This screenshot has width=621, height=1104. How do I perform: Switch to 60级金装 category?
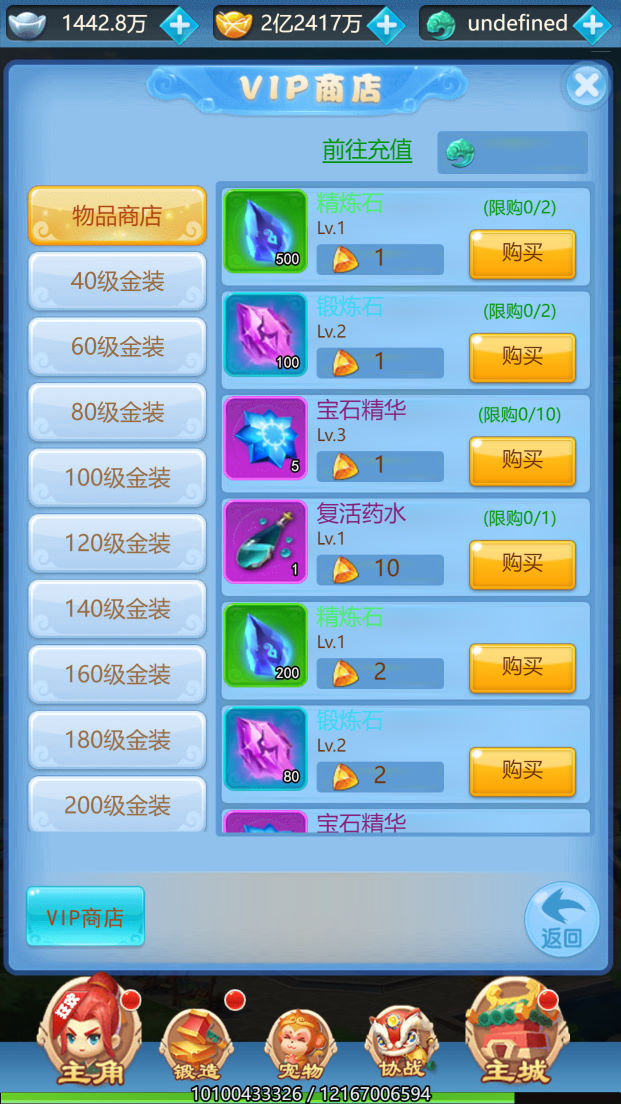click(117, 347)
